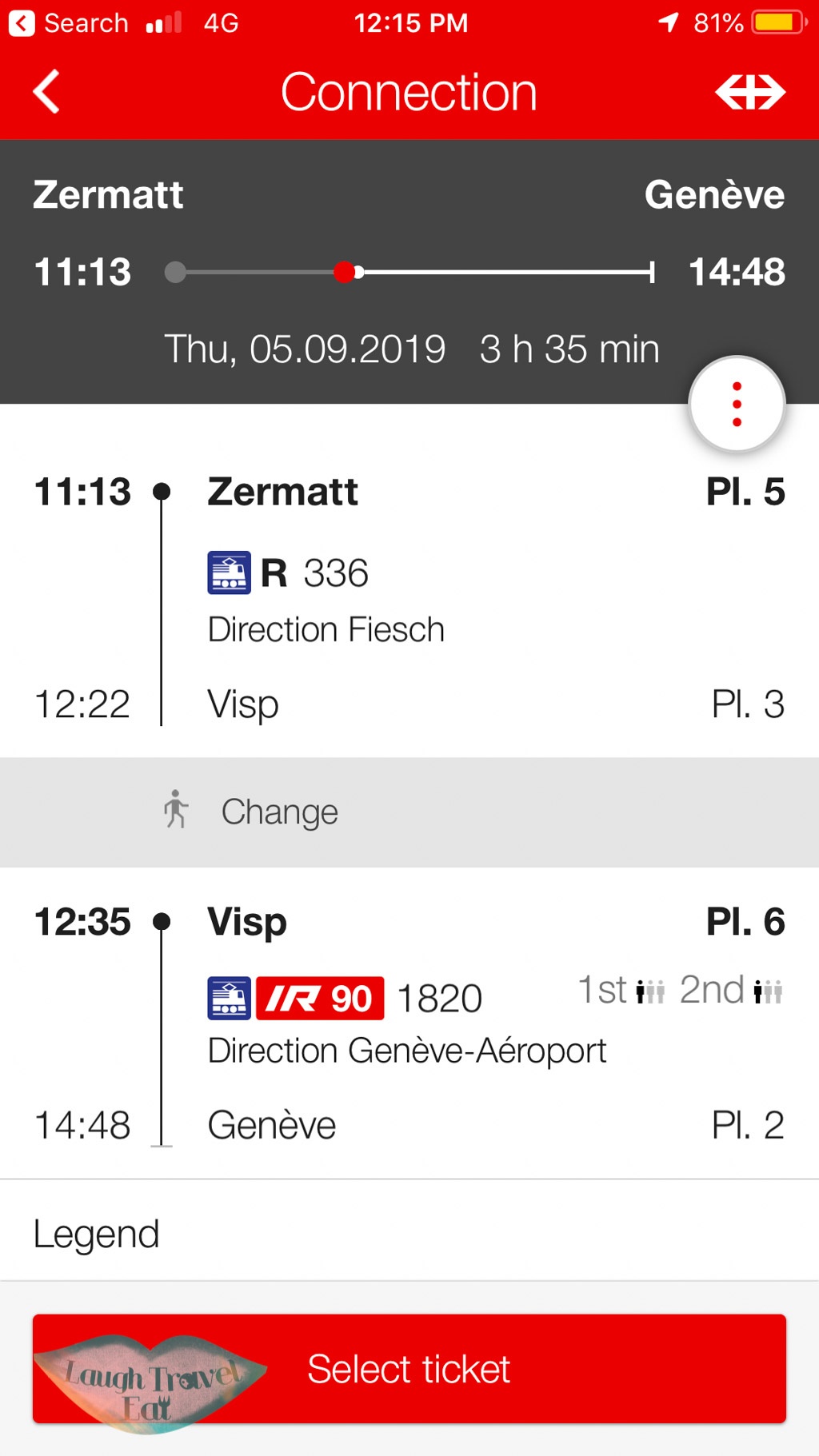Viewport: 819px width, 1456px height.
Task: Expand the Legend section
Action: click(95, 1233)
